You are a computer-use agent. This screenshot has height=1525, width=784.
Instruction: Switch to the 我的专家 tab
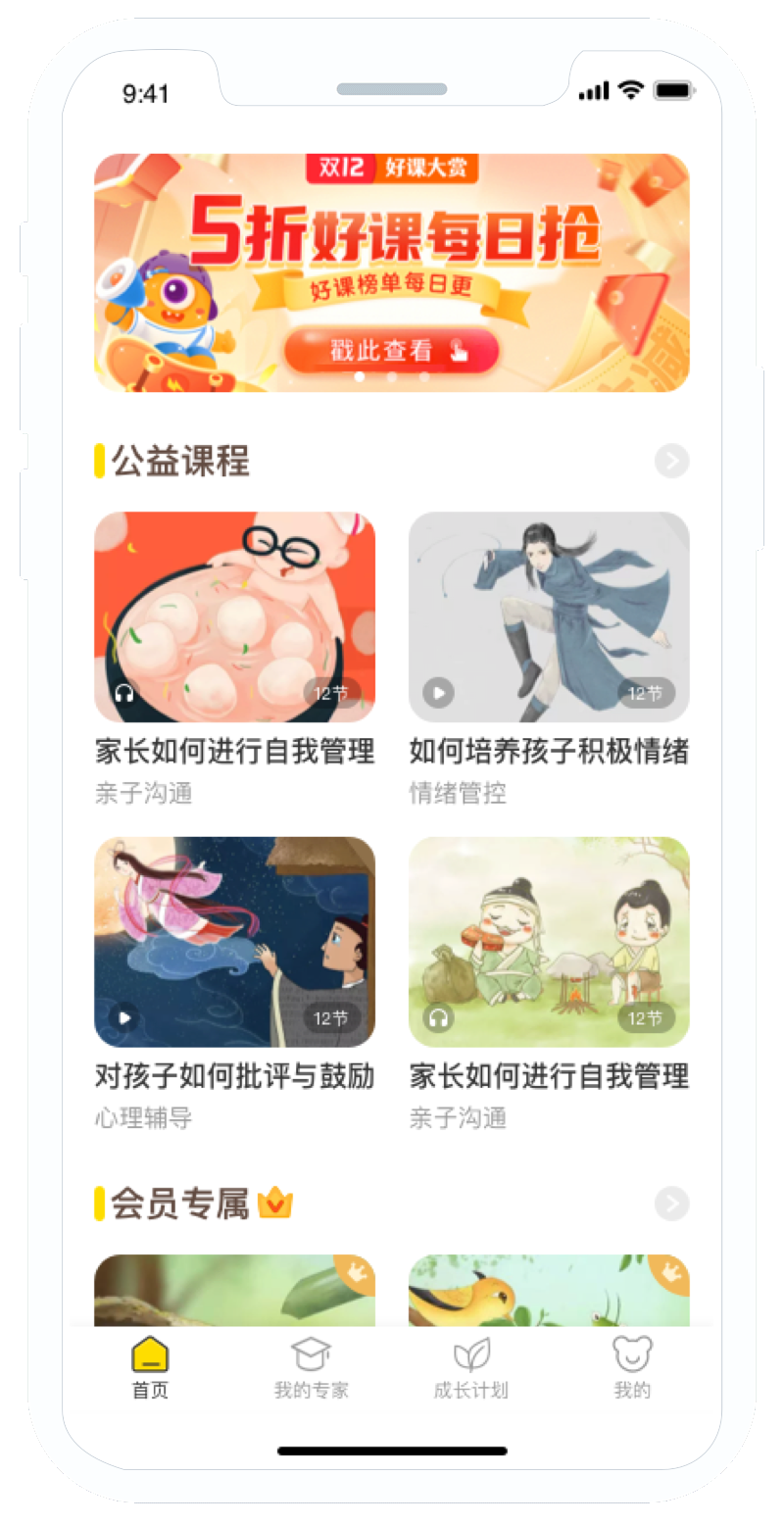coord(311,1368)
